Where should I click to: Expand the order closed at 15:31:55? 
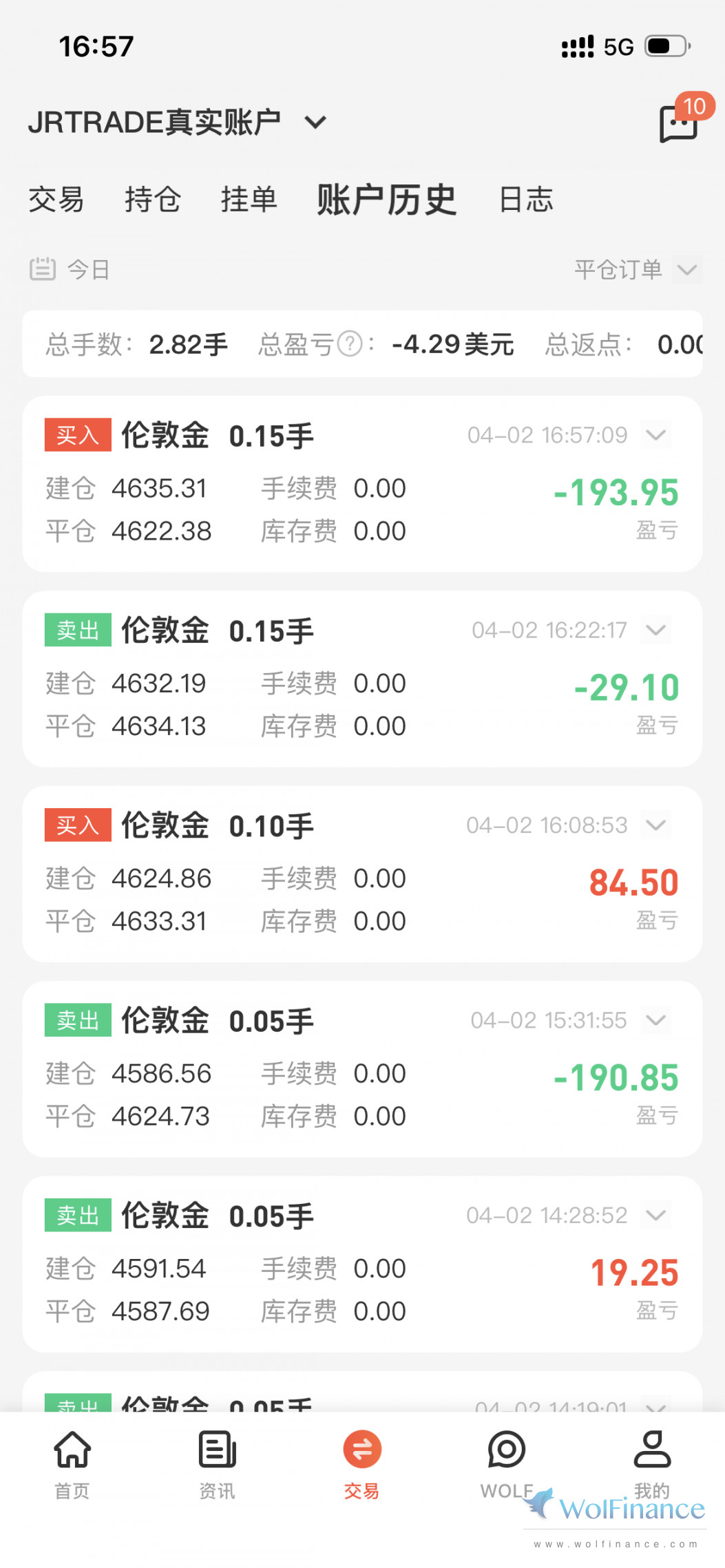[x=655, y=1020]
